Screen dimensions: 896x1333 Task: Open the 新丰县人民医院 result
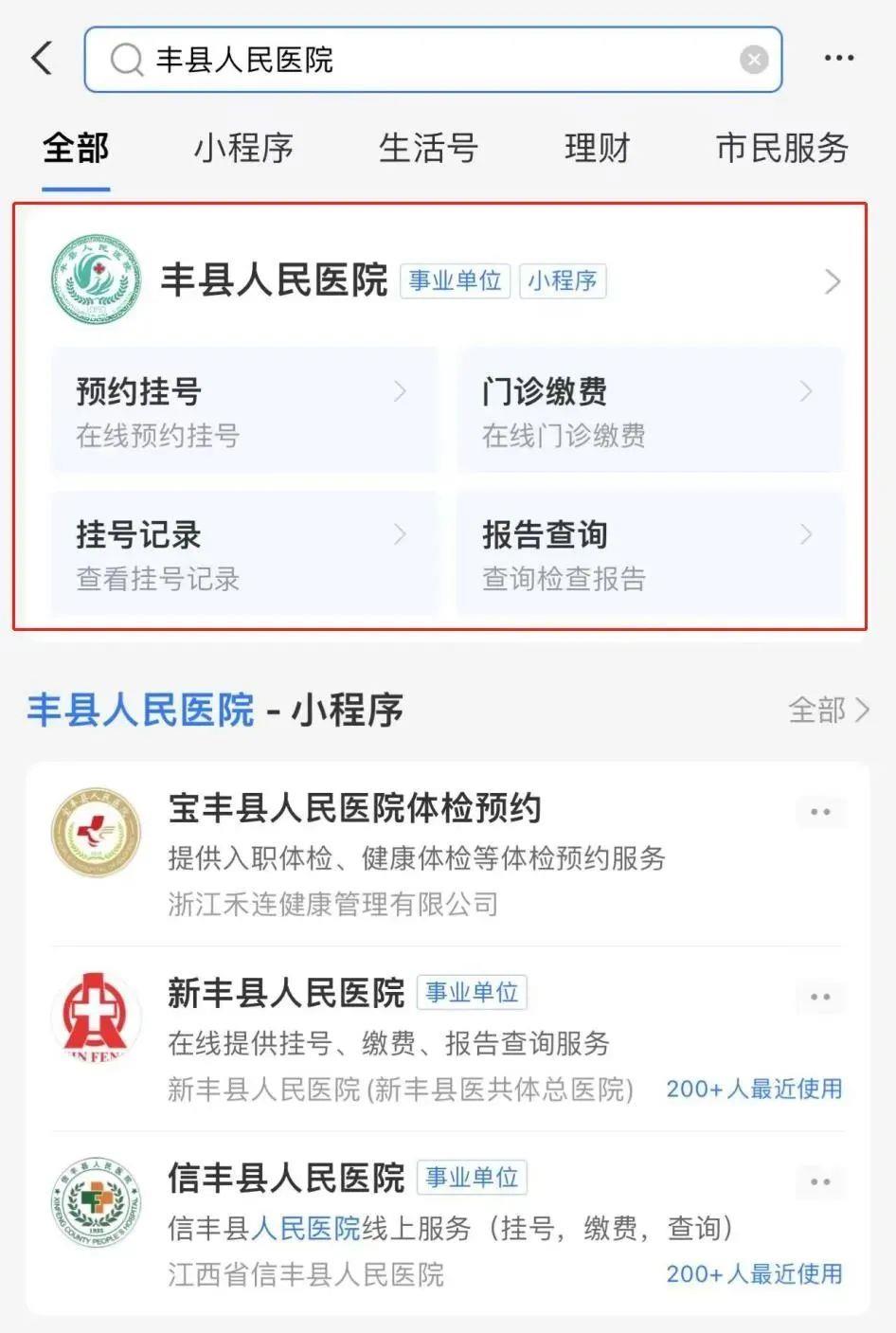(x=286, y=993)
